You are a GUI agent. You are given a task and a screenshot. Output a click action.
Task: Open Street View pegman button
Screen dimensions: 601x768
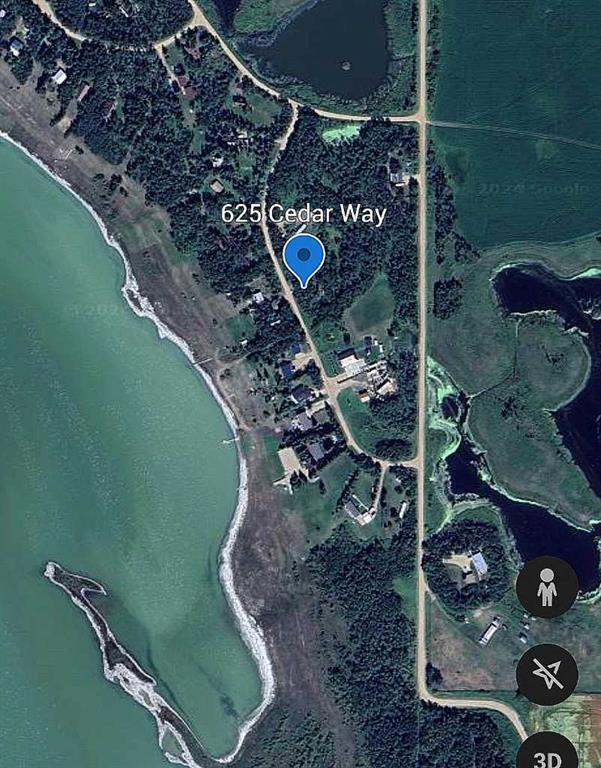(547, 587)
